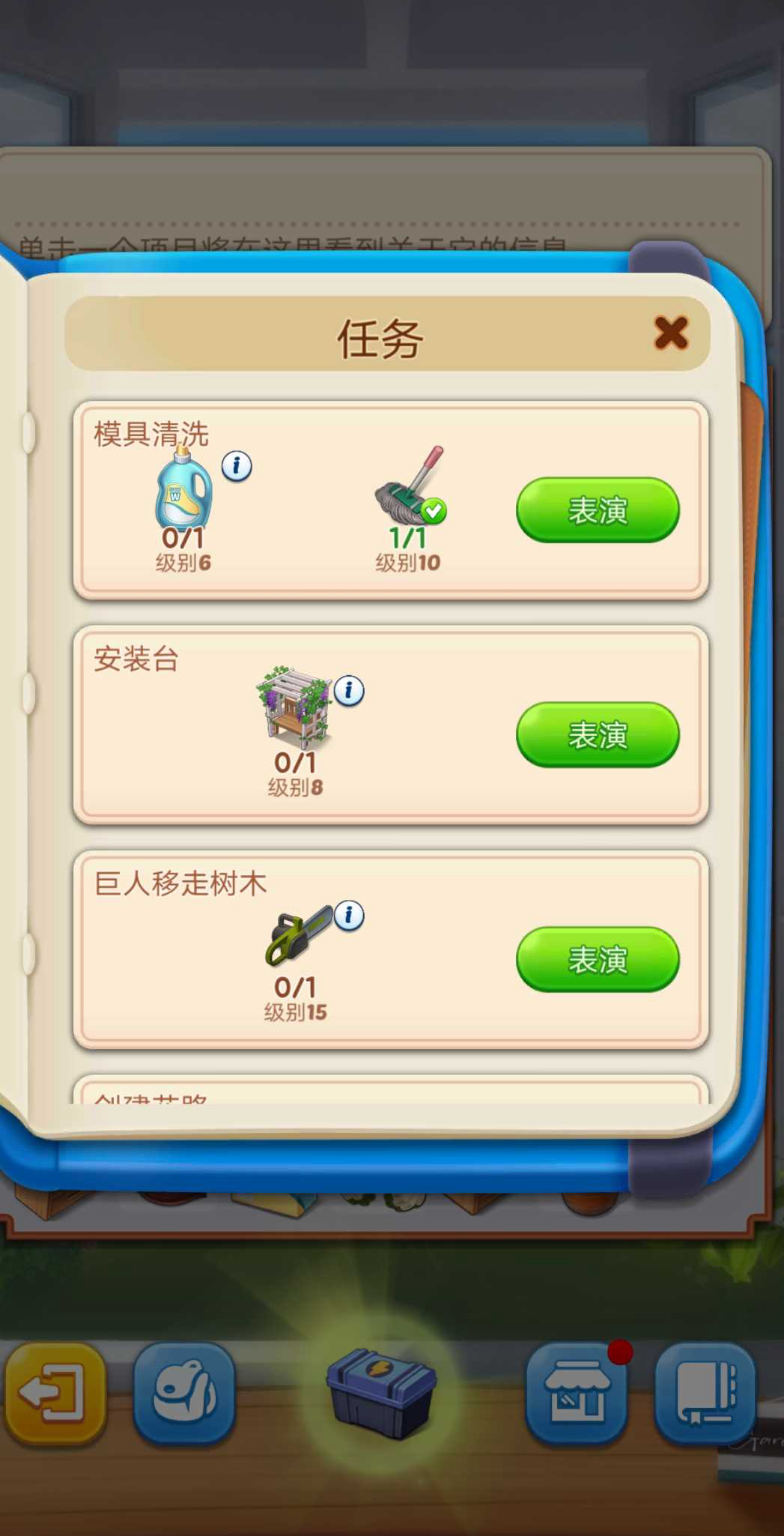Screen dimensions: 784x1536
Task: Open info for the detergent bottle item
Action: pos(237,466)
